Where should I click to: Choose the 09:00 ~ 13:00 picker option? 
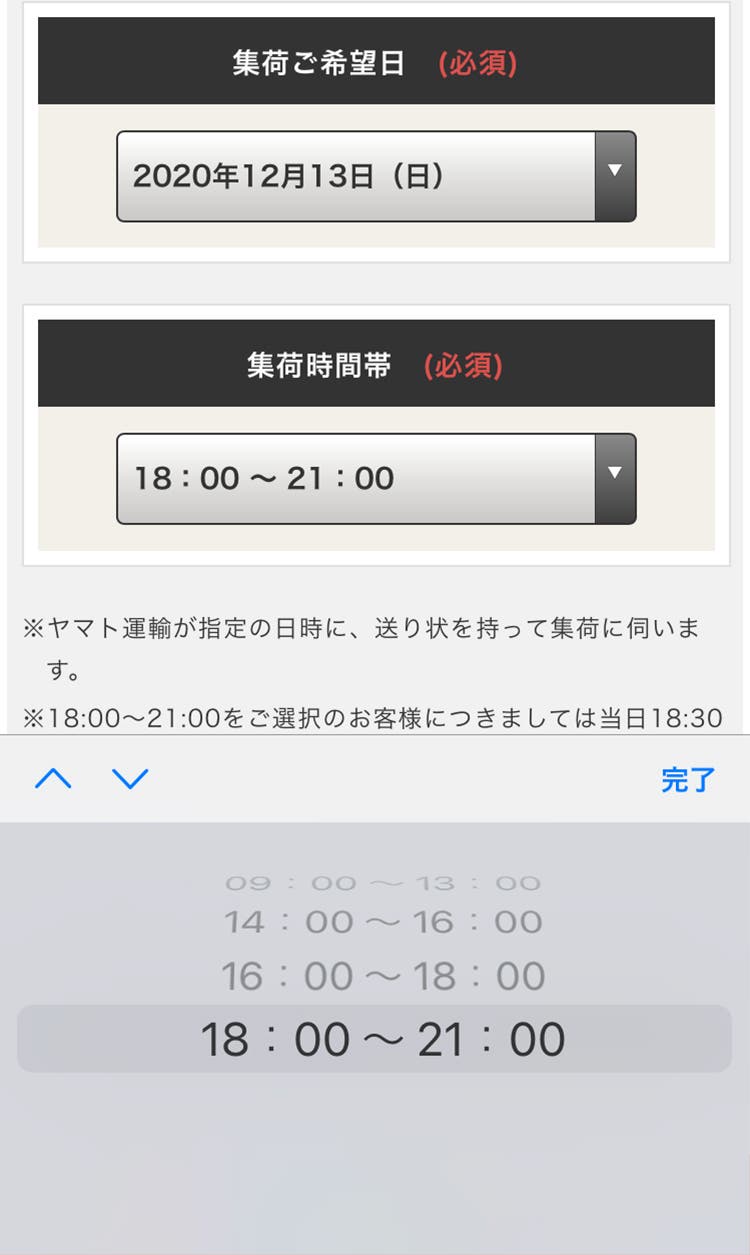383,883
